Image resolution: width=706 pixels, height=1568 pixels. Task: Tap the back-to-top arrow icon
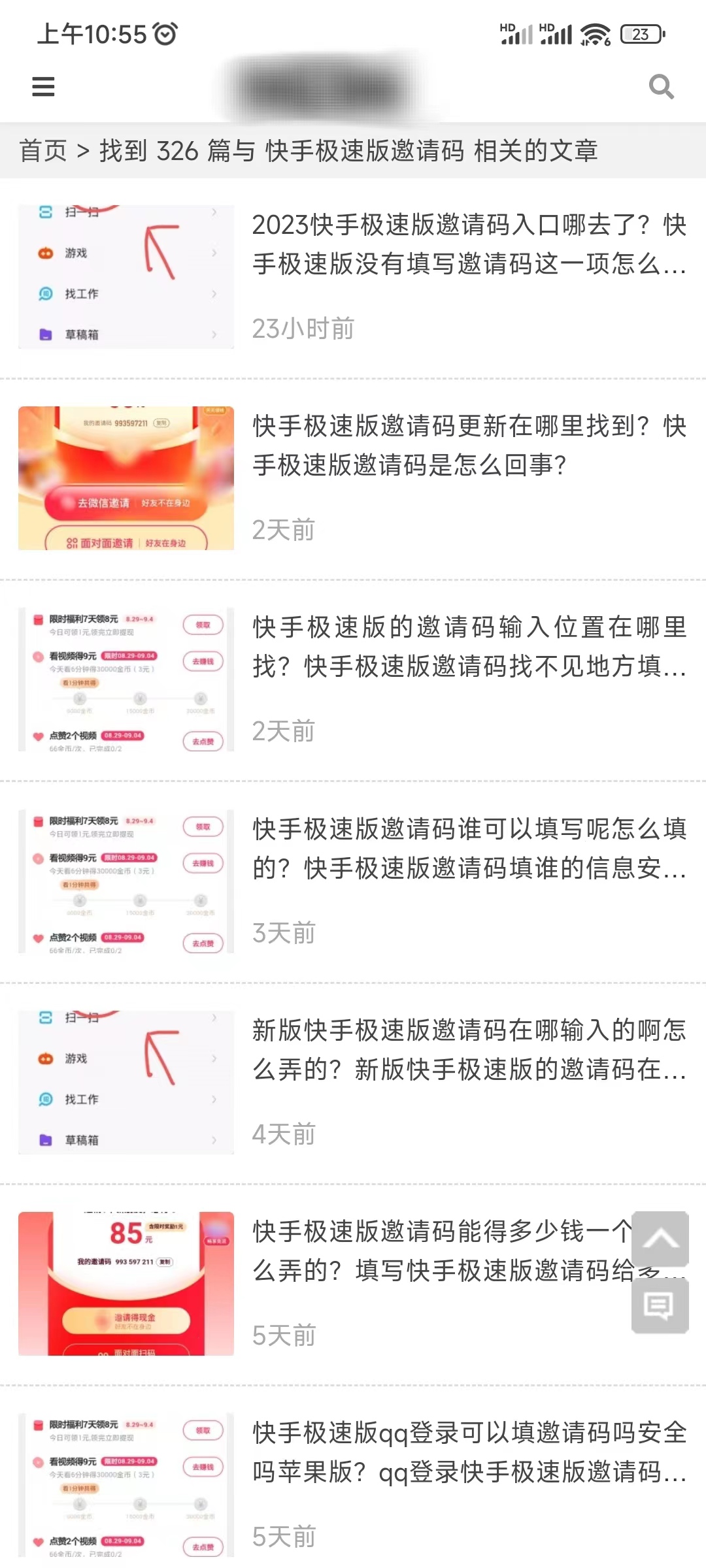tap(662, 1239)
